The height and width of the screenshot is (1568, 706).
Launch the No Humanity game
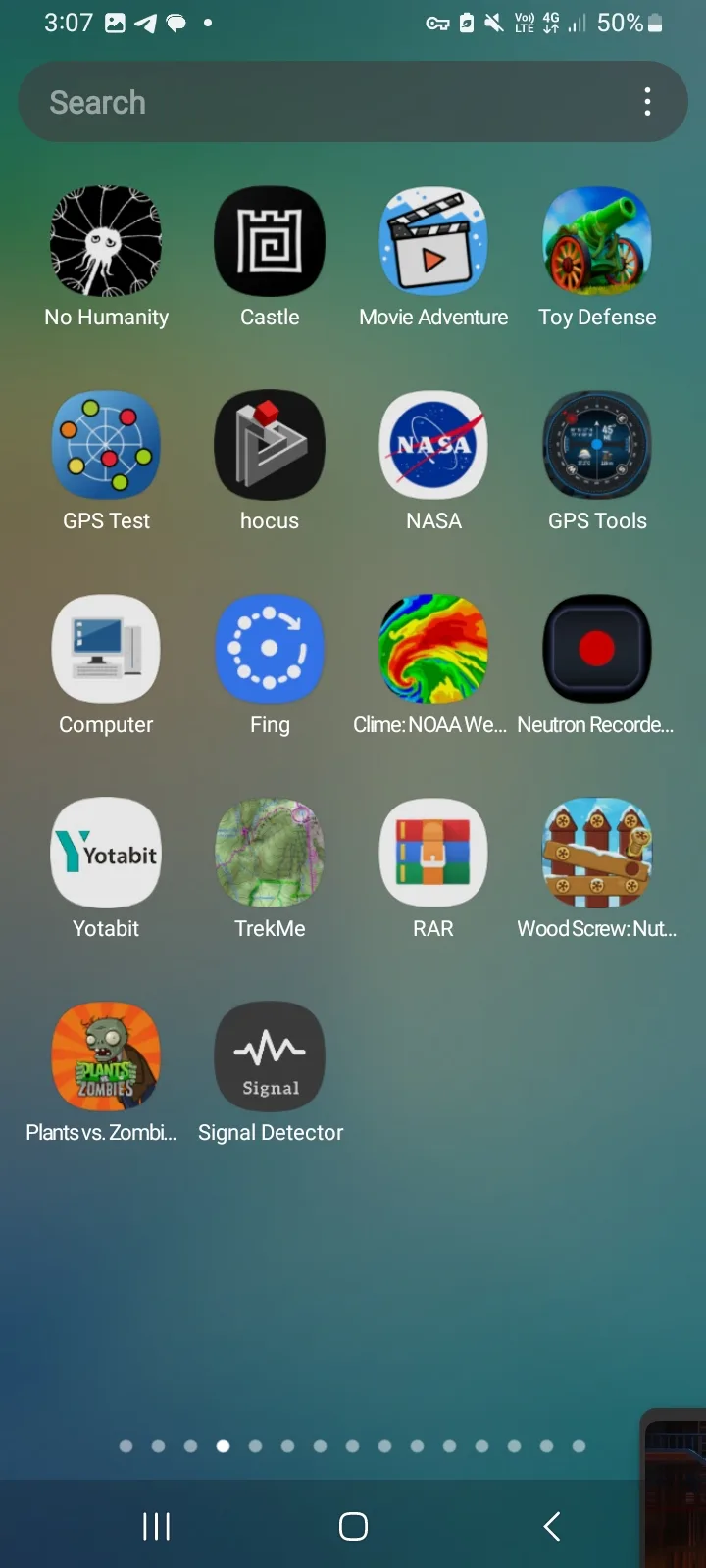(106, 242)
